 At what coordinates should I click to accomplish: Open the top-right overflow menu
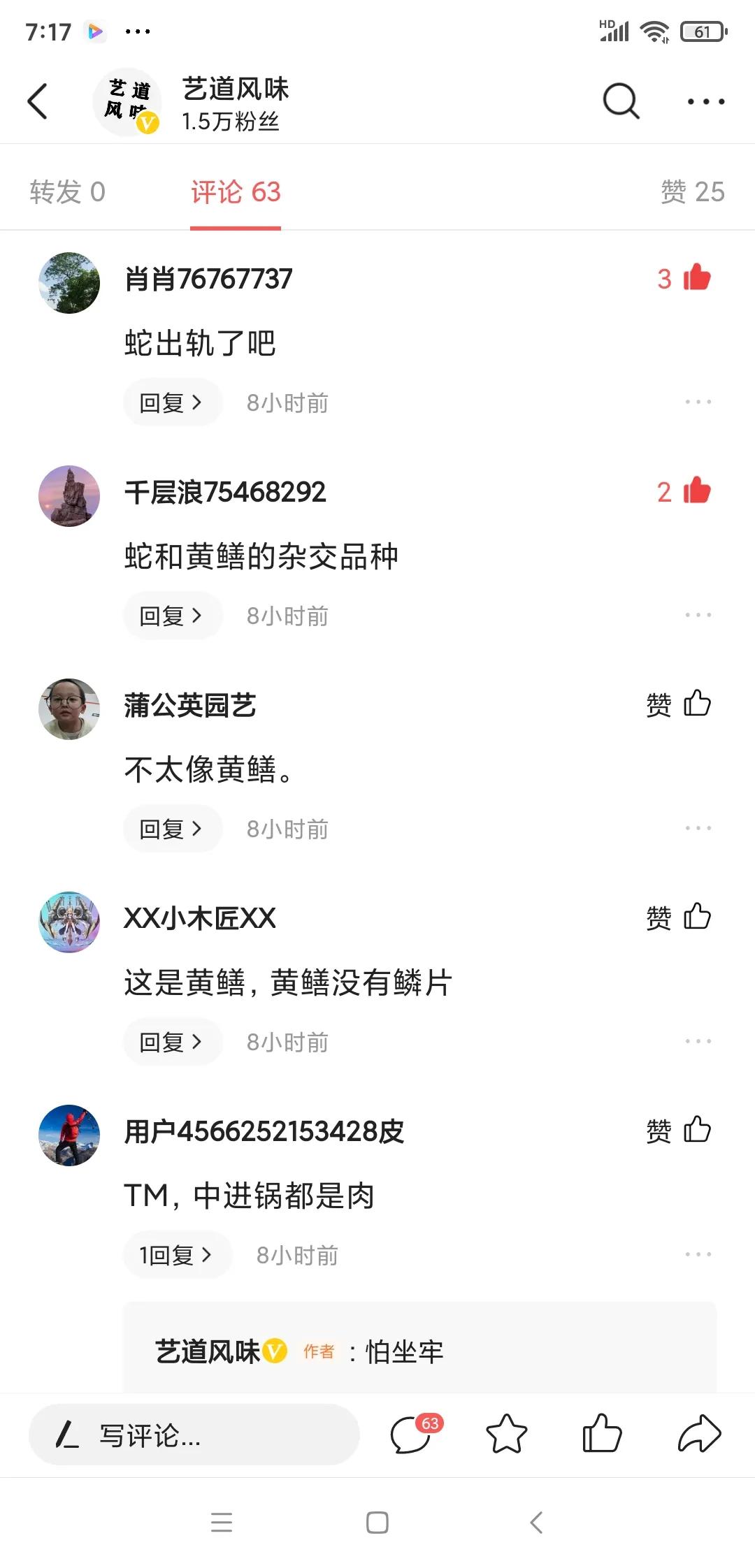pyautogui.click(x=705, y=102)
